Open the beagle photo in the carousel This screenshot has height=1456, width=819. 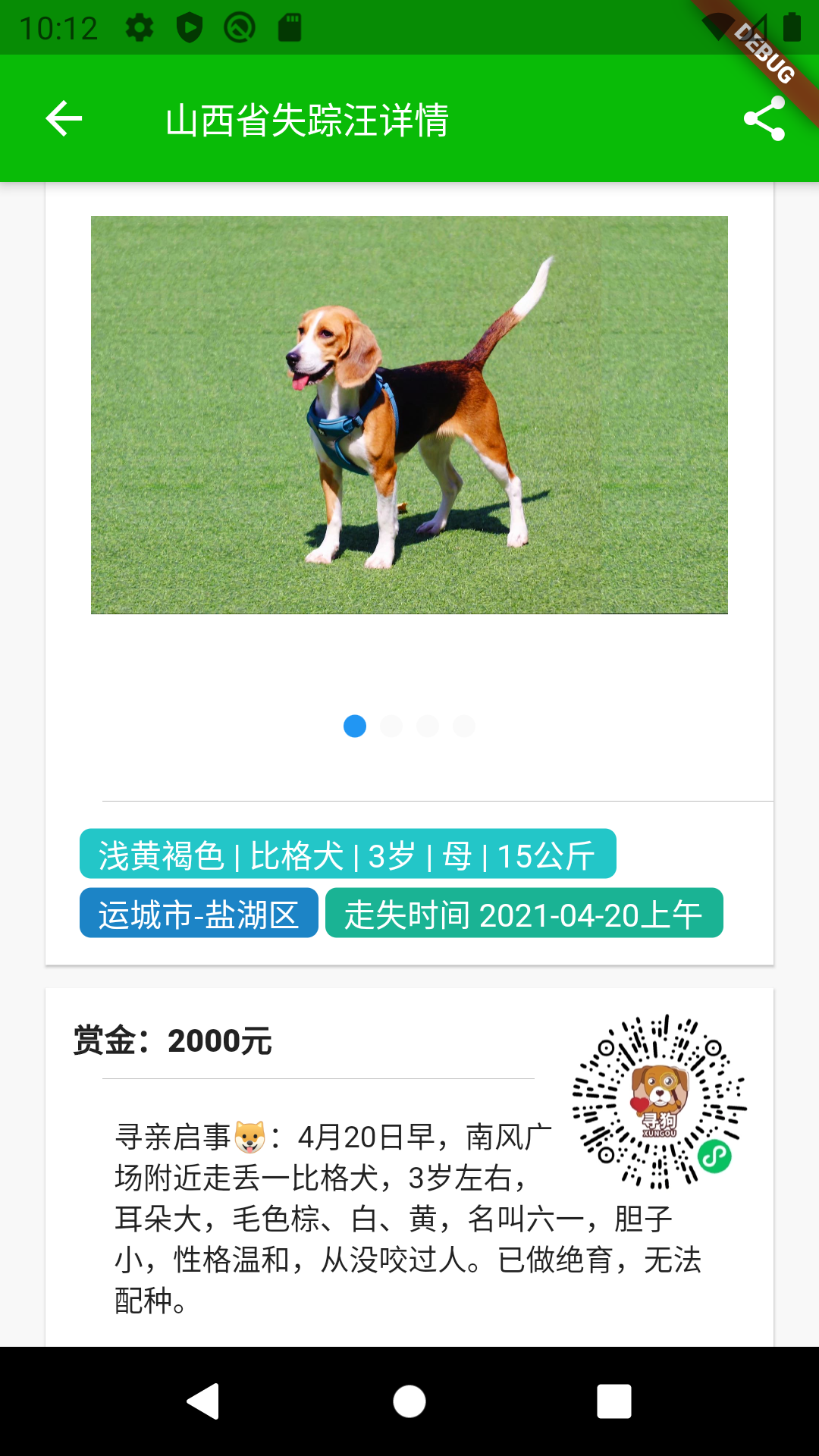(409, 415)
